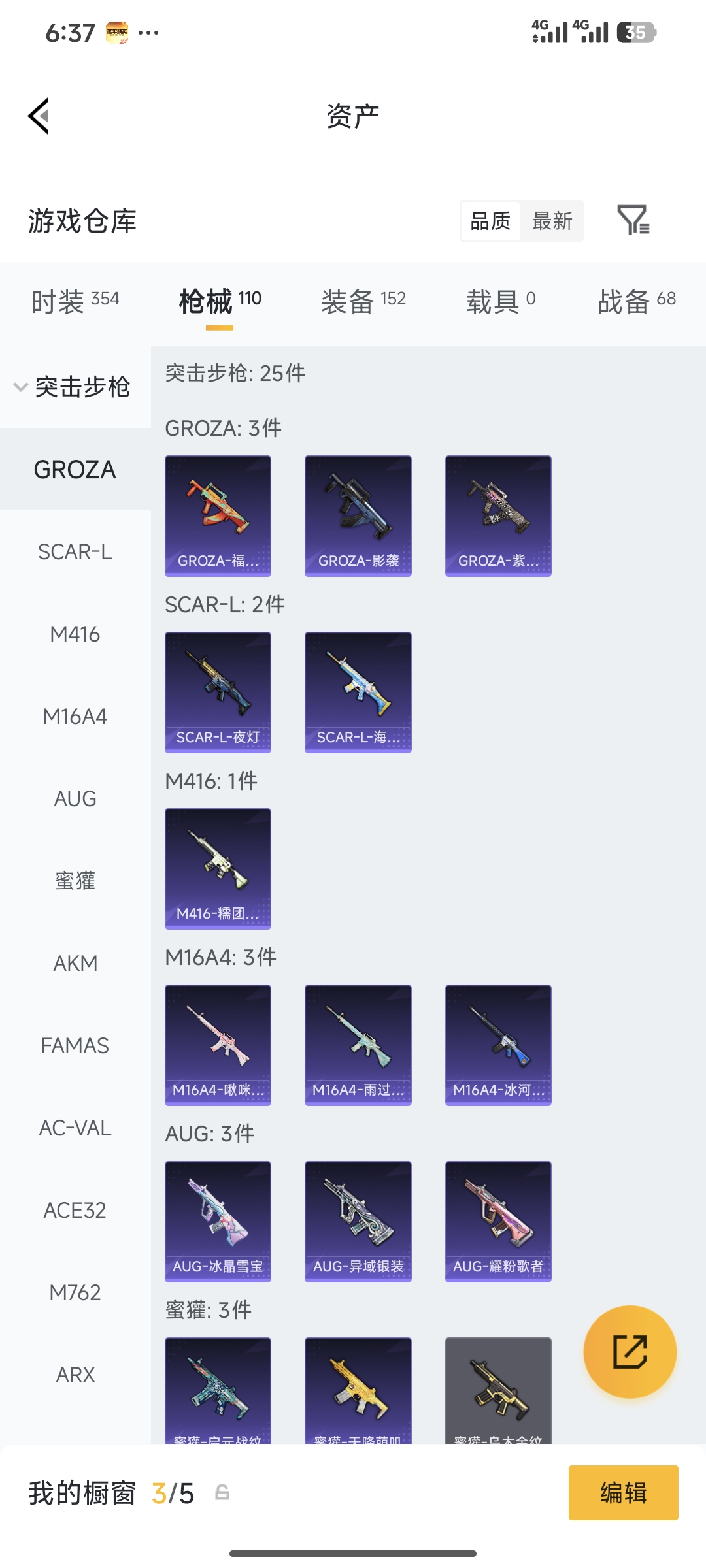Switch to the 时装 tab

click(x=75, y=301)
